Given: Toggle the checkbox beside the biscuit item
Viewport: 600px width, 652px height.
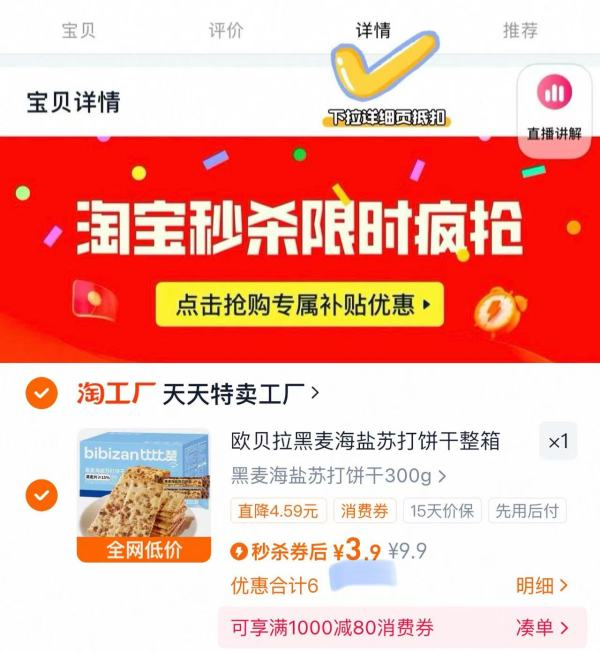Looking at the screenshot, I should [x=41, y=495].
